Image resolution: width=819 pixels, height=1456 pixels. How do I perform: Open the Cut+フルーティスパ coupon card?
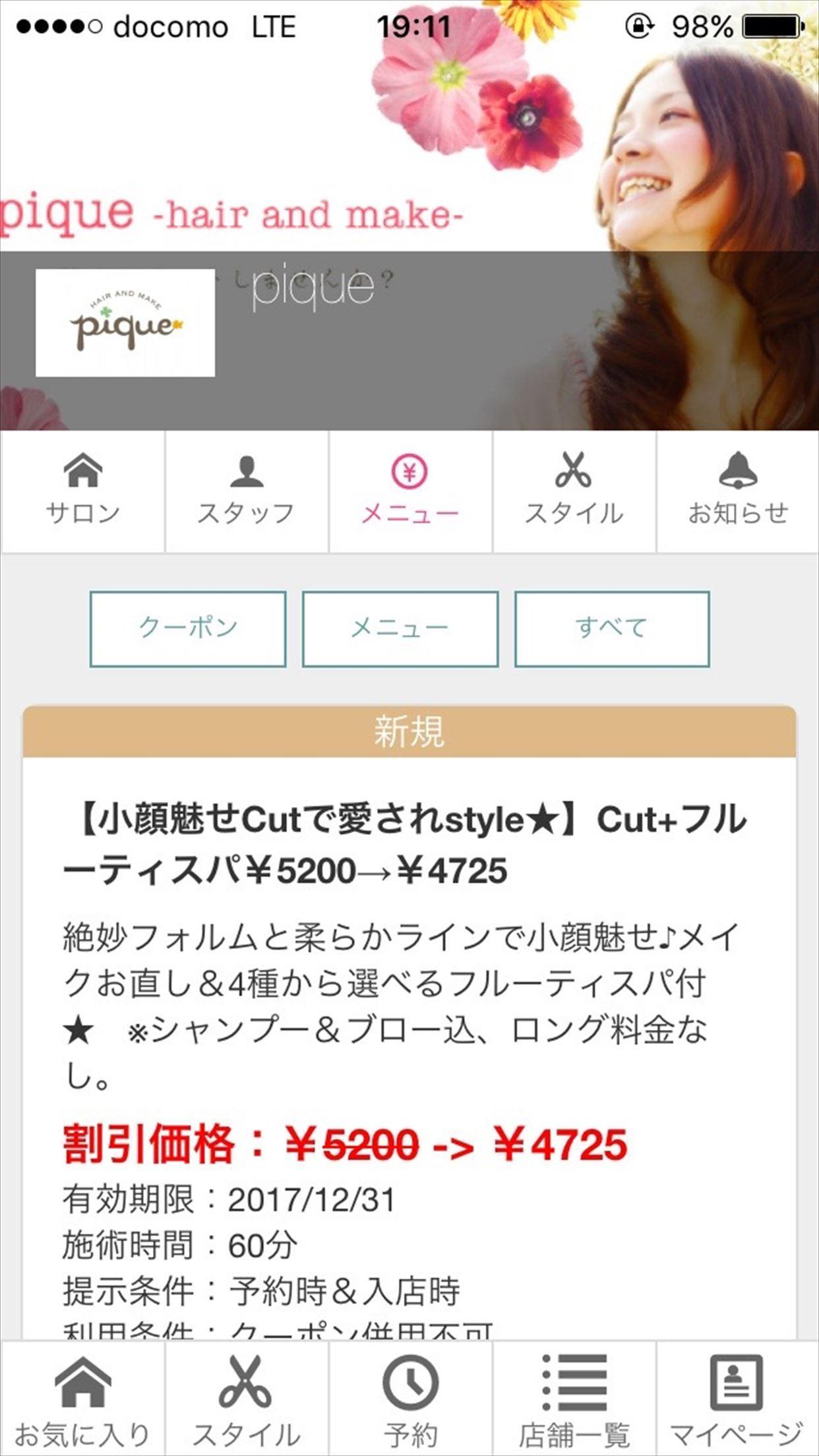(x=409, y=844)
